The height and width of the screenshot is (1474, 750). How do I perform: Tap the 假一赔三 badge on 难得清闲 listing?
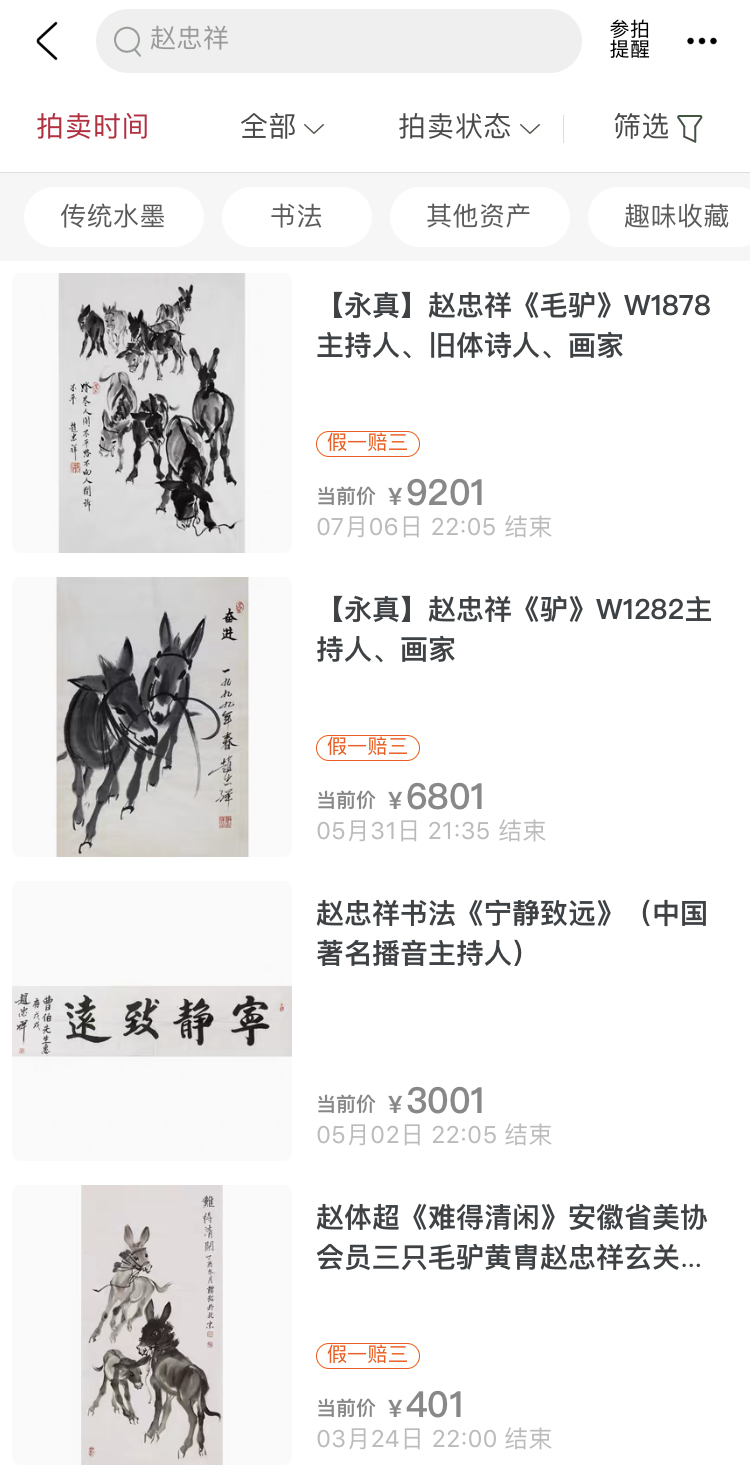368,1356
